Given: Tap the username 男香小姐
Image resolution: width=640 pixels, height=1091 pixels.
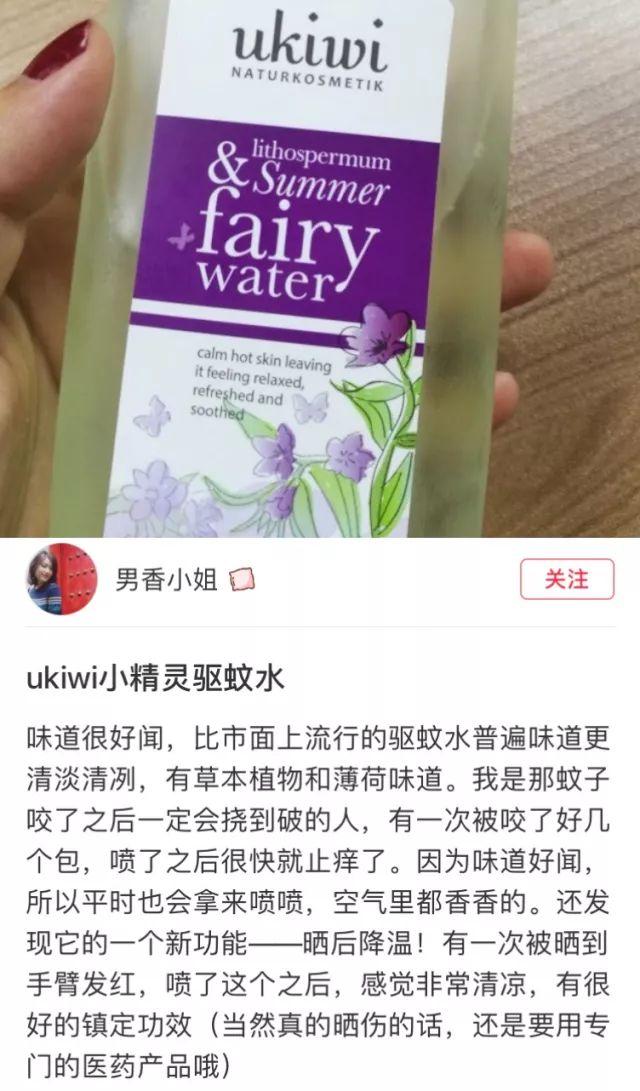Looking at the screenshot, I should 166,579.
